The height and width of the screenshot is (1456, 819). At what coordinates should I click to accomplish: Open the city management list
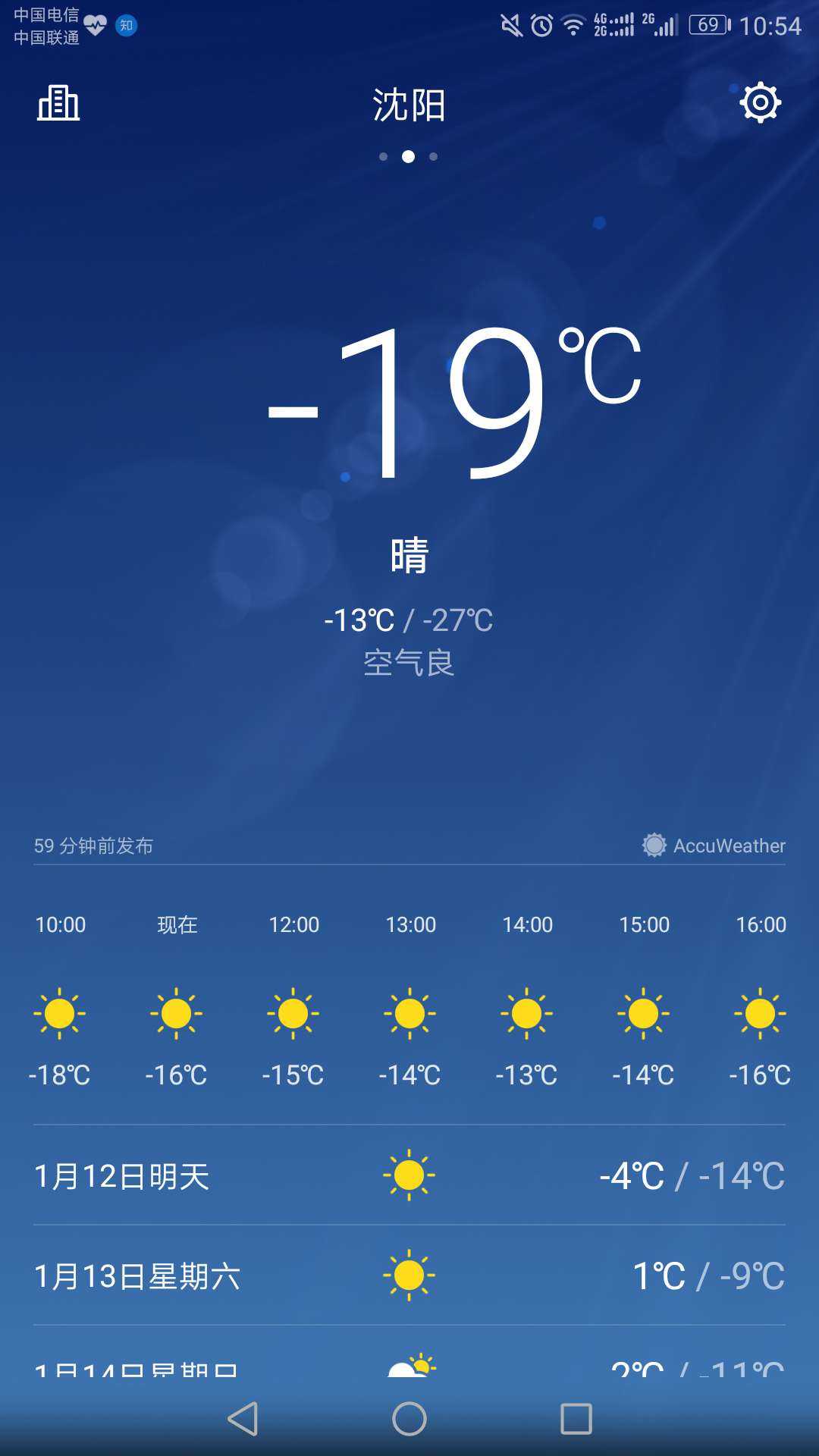click(x=58, y=103)
